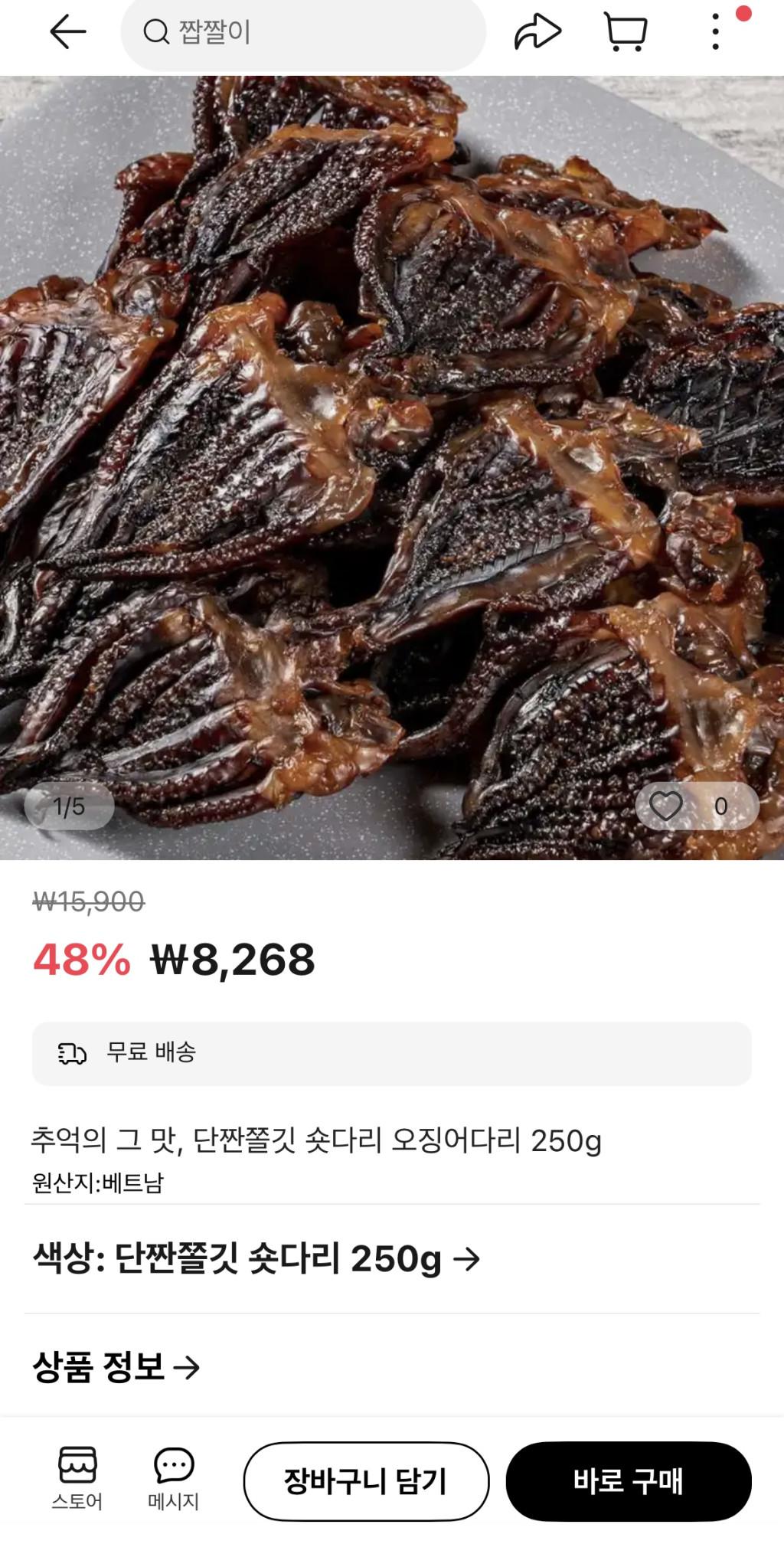Open the three-dot overflow menu
The image size is (784, 1544).
[x=716, y=33]
